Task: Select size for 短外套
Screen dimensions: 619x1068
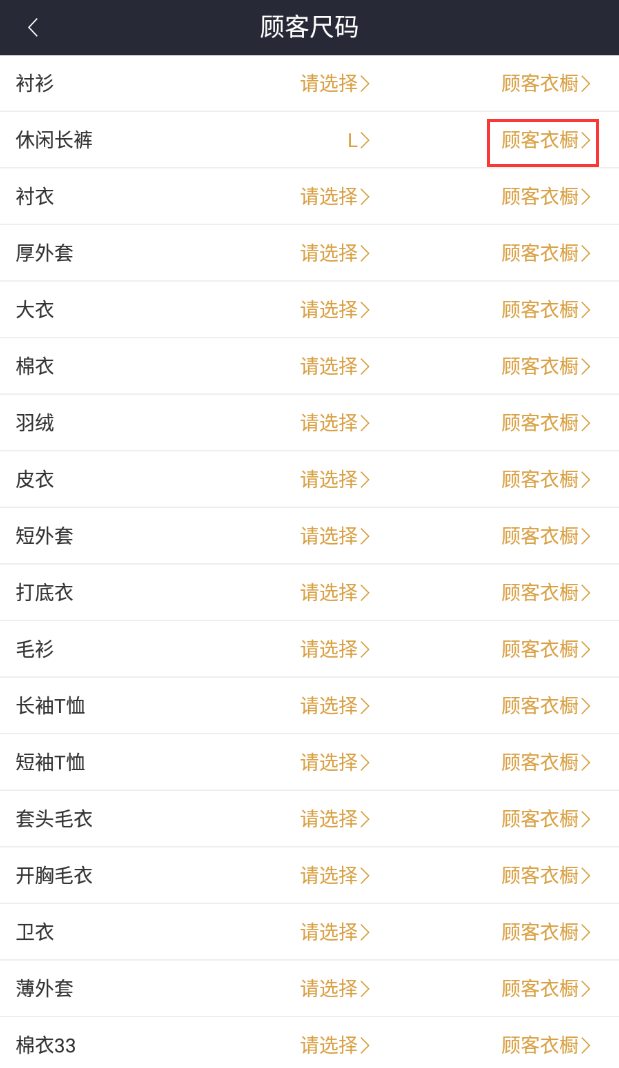Action: 335,536
